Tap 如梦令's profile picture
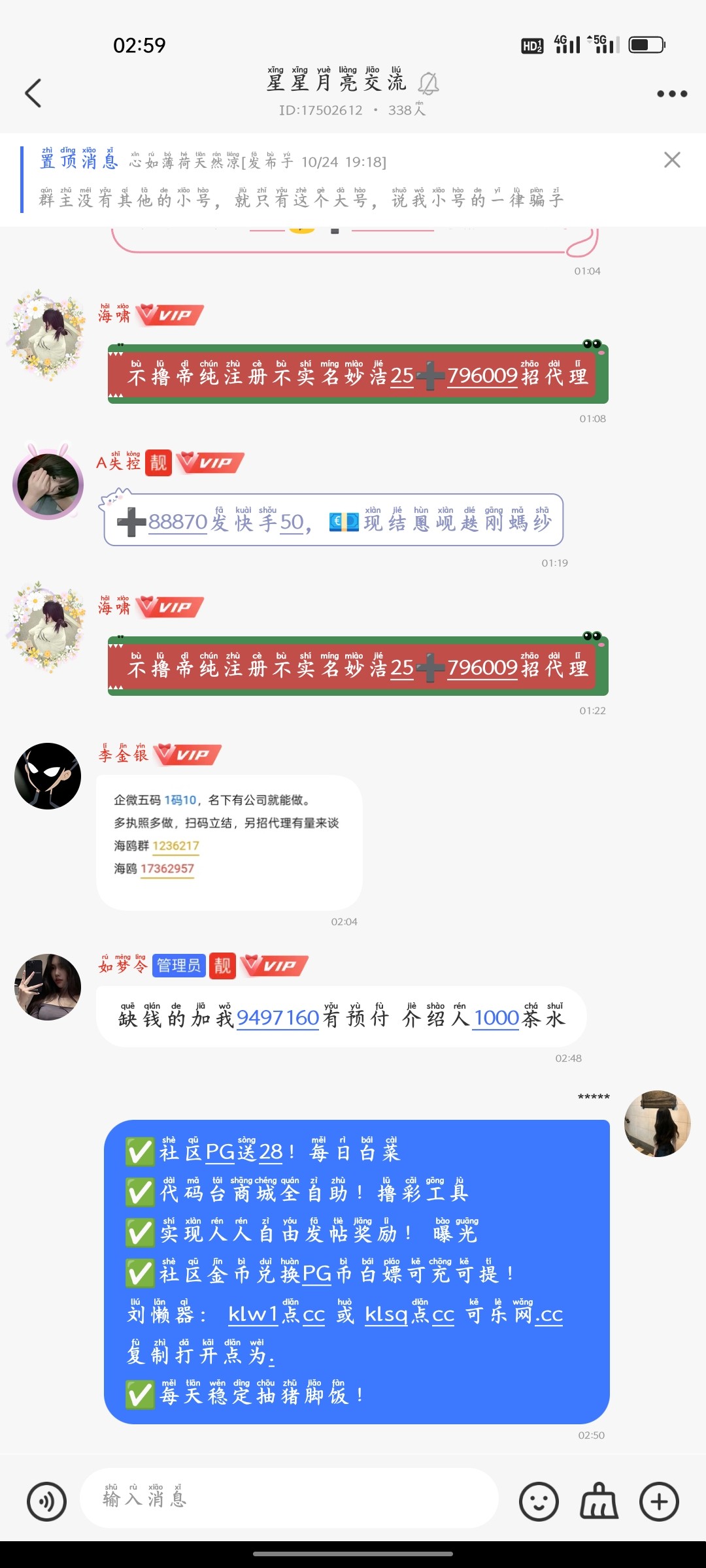 48,987
